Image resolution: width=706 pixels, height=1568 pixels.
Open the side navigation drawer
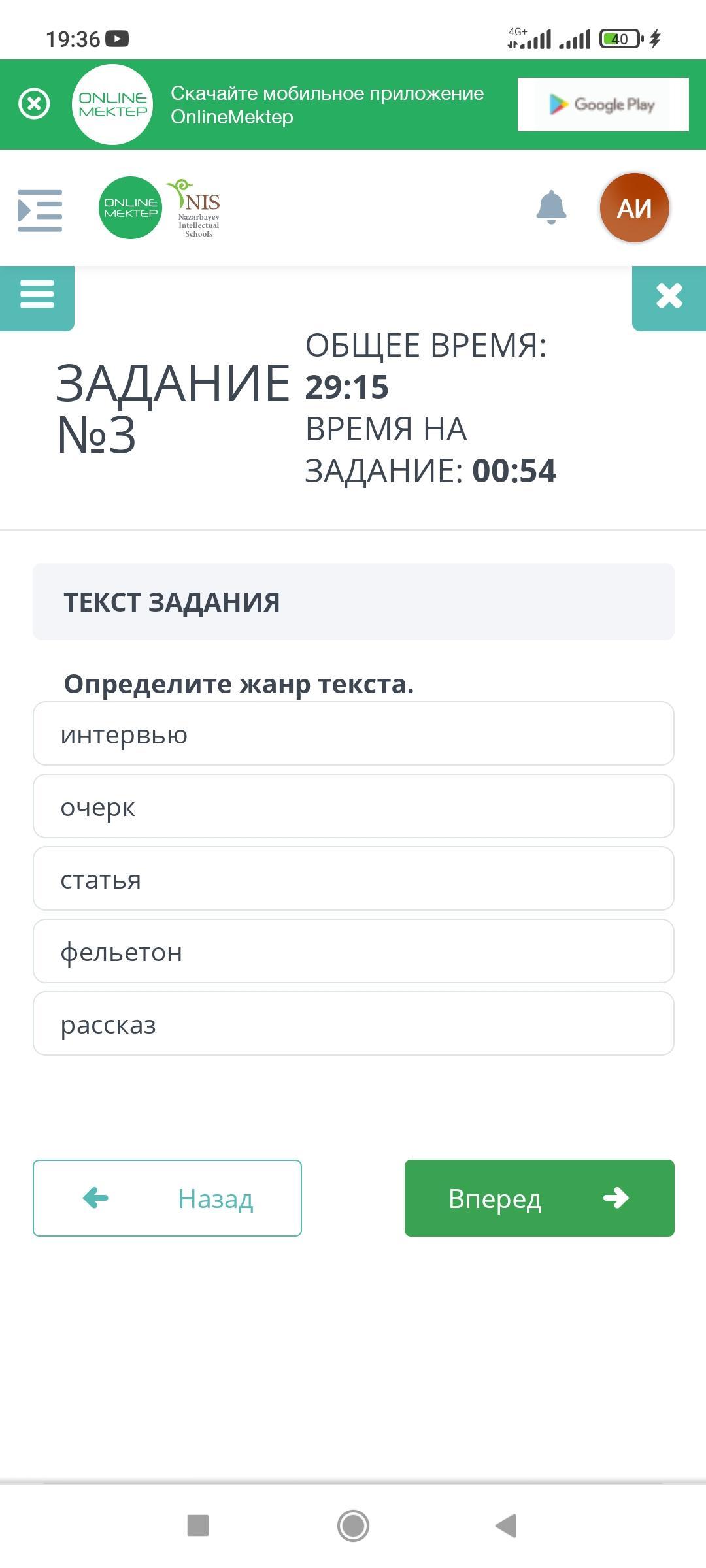[40, 210]
